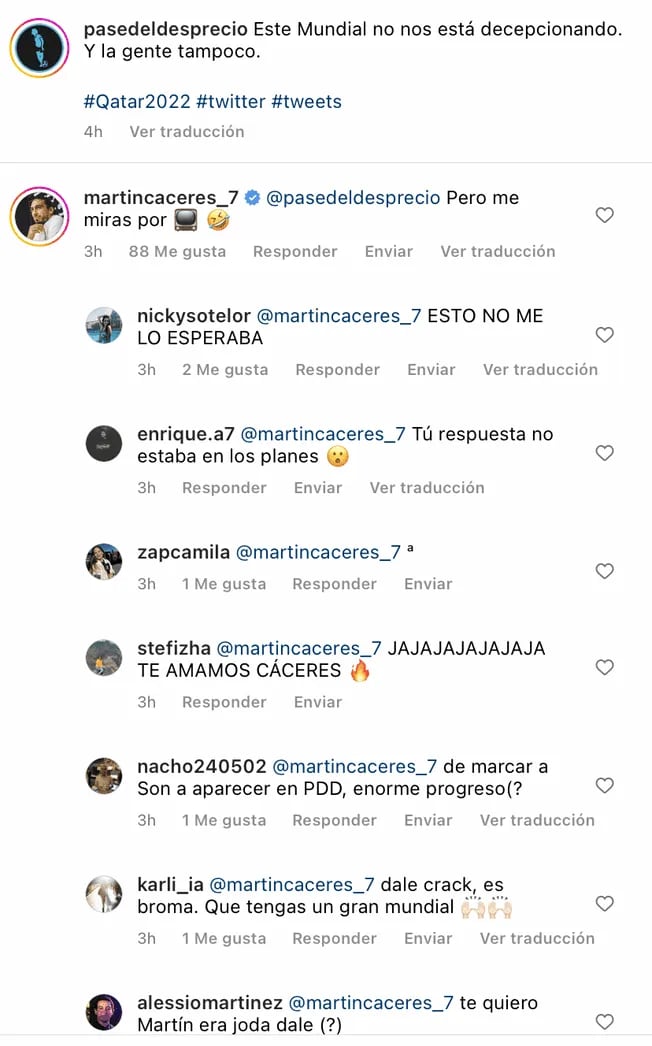Viewport: 652px width, 1046px height.
Task: Send martincaceres_7's comment to someone
Action: click(x=388, y=251)
